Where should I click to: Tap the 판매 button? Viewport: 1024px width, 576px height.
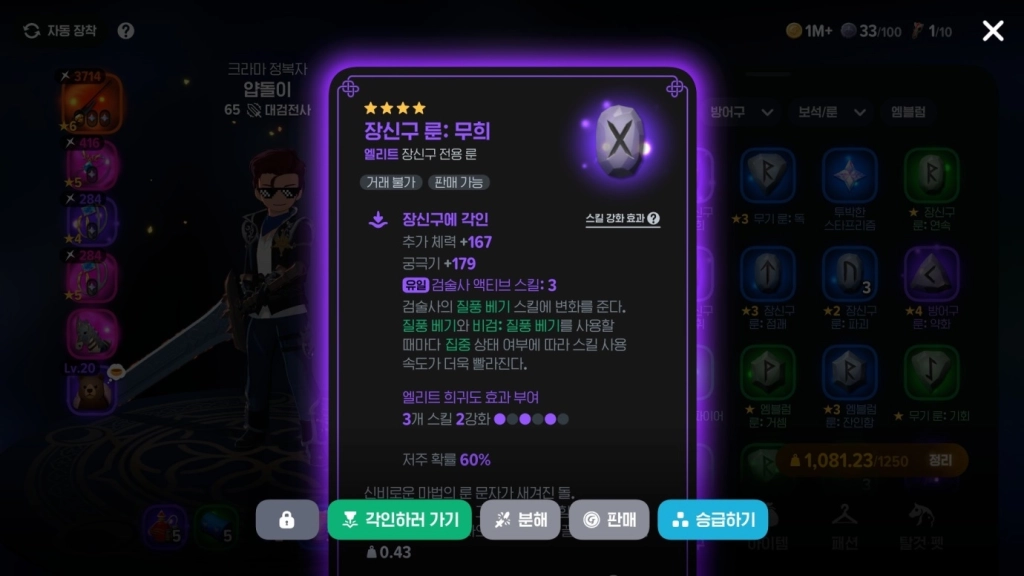(609, 520)
